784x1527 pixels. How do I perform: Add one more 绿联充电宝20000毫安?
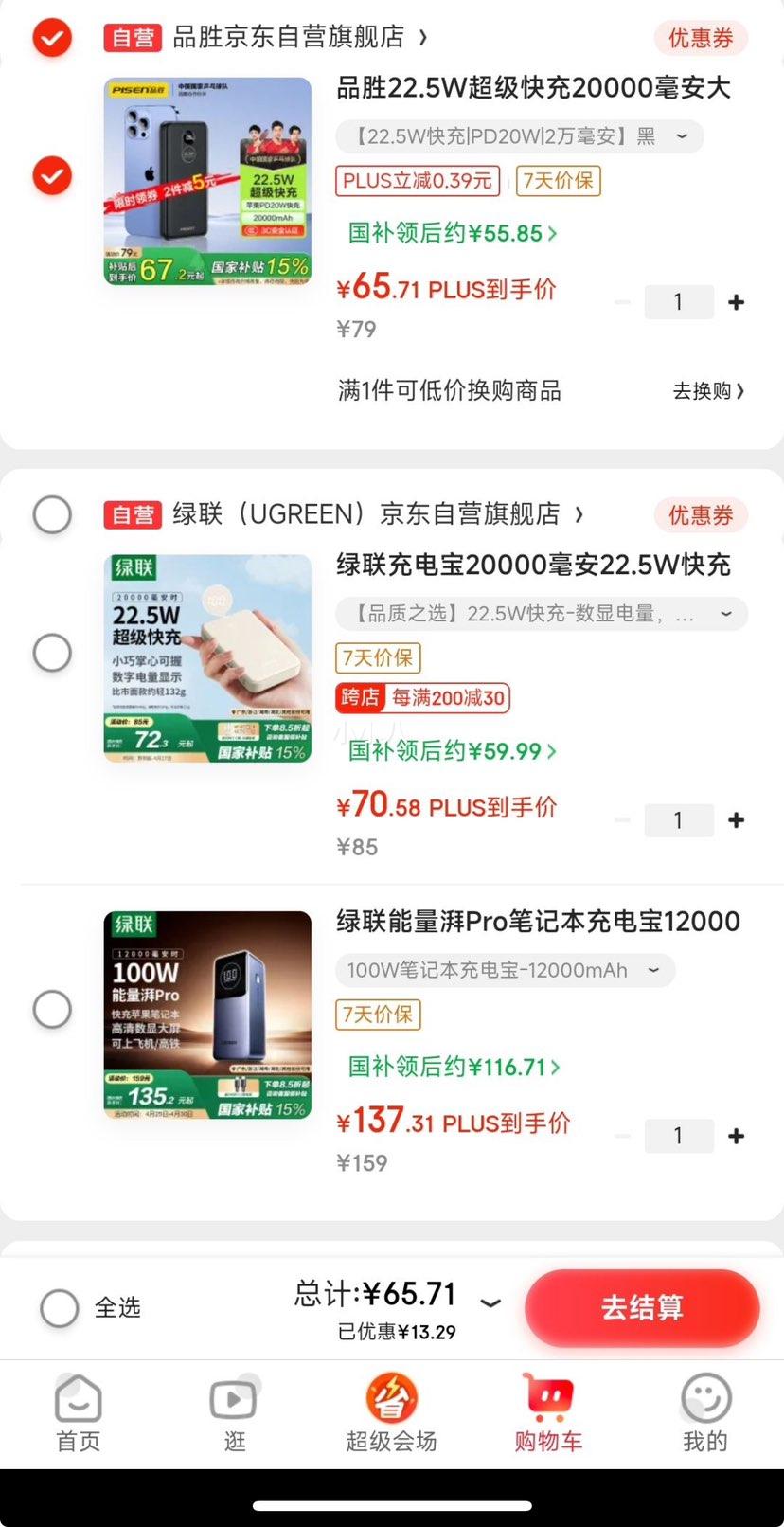(x=736, y=820)
